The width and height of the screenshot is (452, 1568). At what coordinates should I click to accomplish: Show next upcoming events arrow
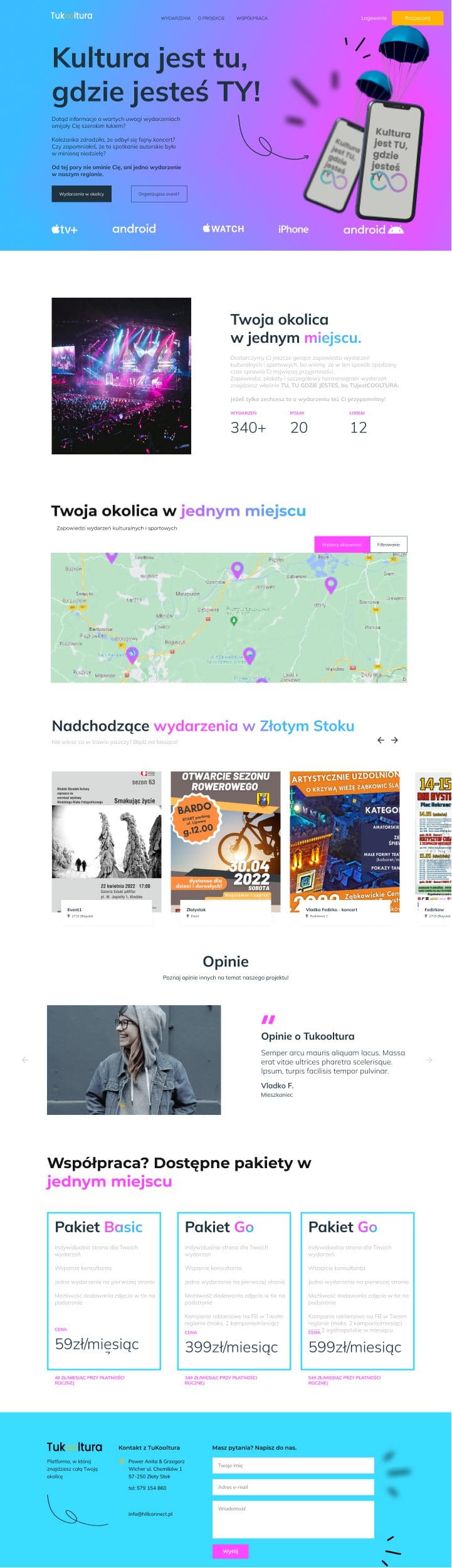(394, 740)
